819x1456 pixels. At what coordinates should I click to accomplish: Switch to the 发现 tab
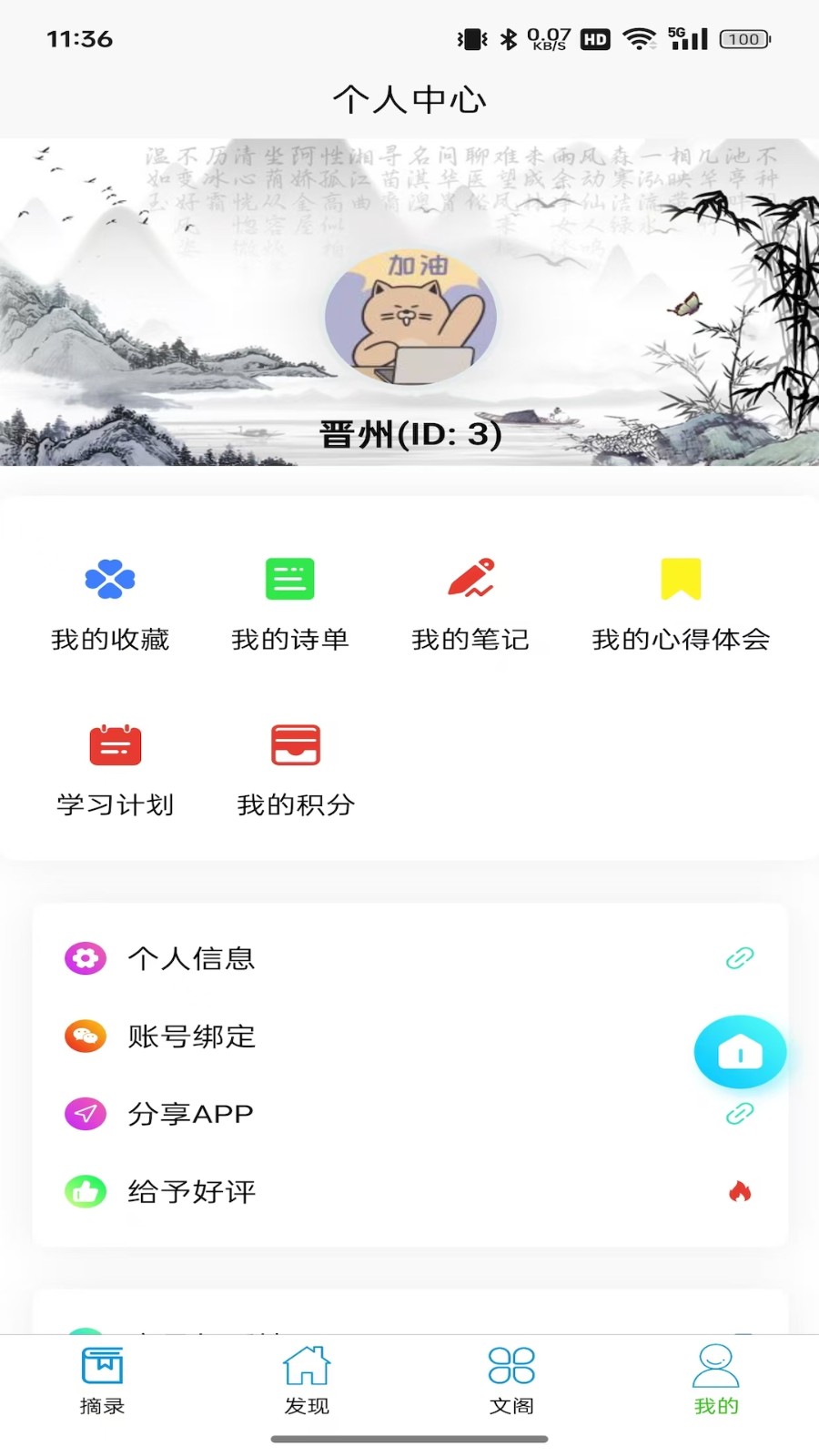pyautogui.click(x=307, y=1379)
